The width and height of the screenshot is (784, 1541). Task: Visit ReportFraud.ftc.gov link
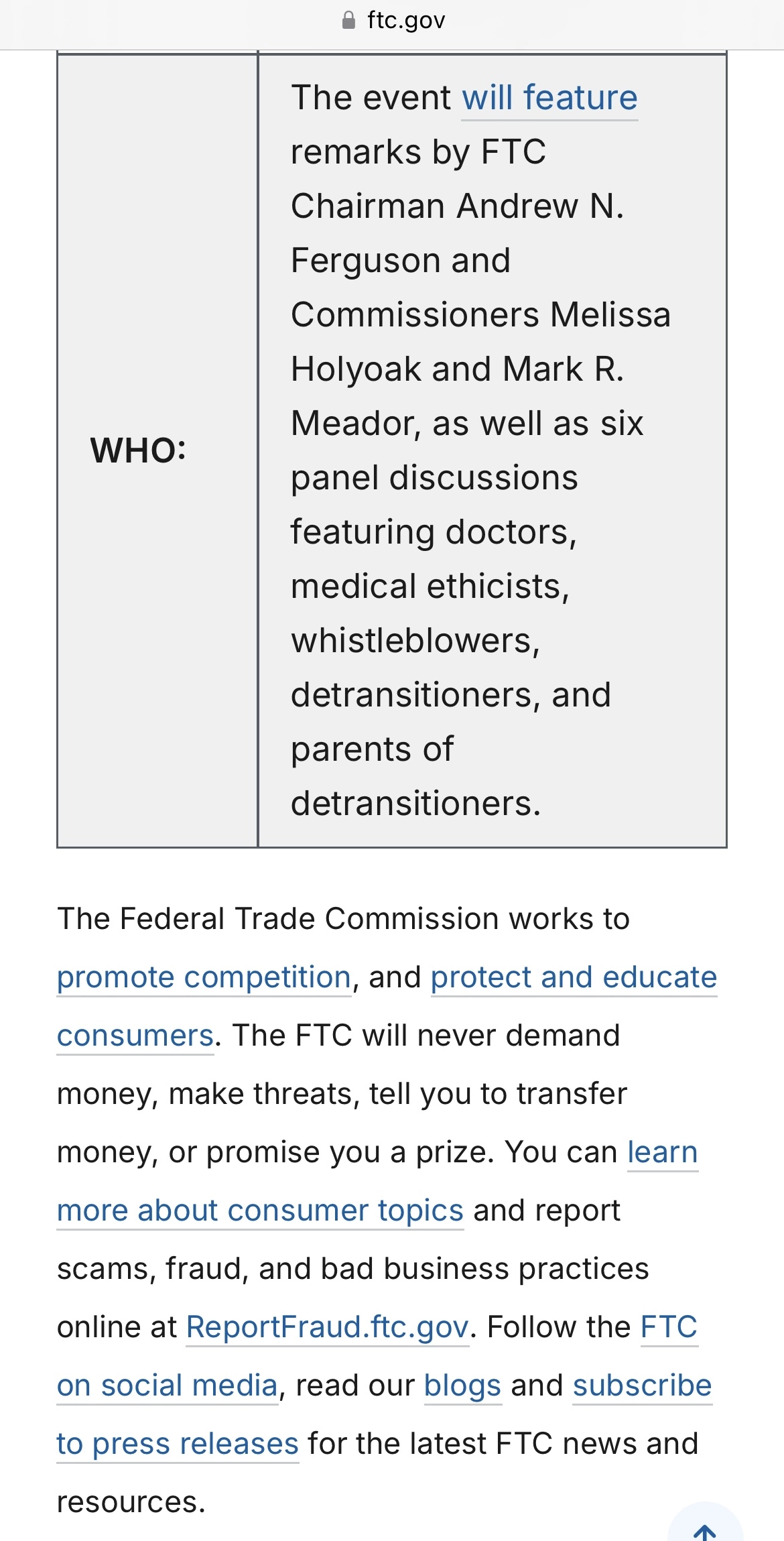[x=327, y=1327]
